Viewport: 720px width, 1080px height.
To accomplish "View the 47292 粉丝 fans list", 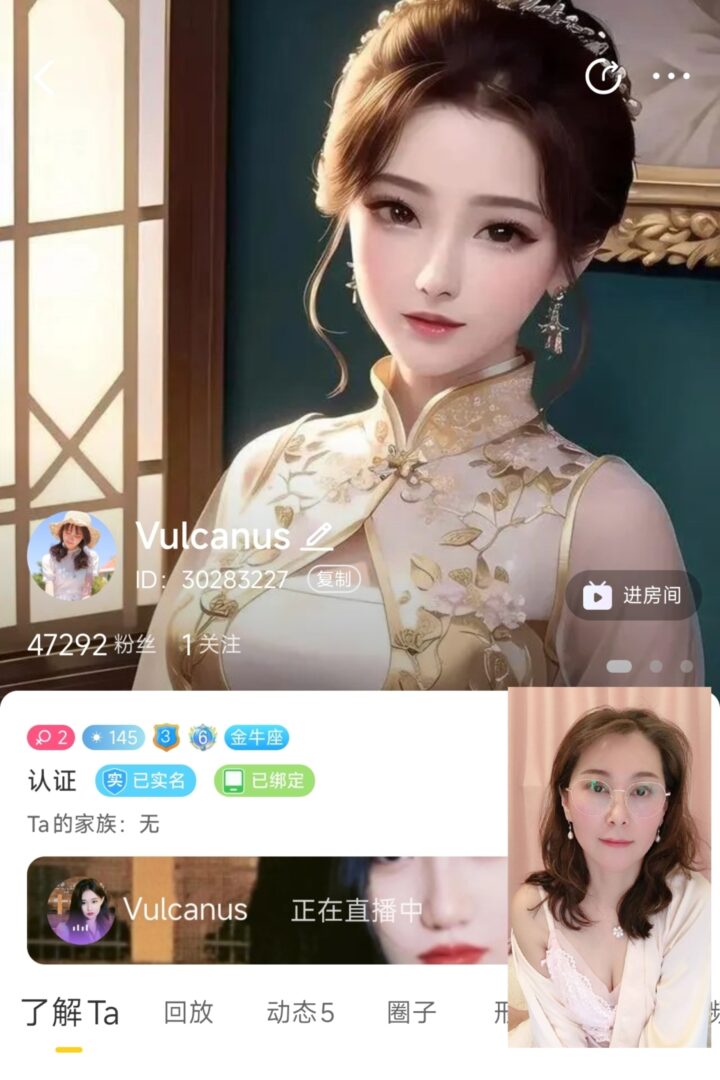I will (91, 645).
